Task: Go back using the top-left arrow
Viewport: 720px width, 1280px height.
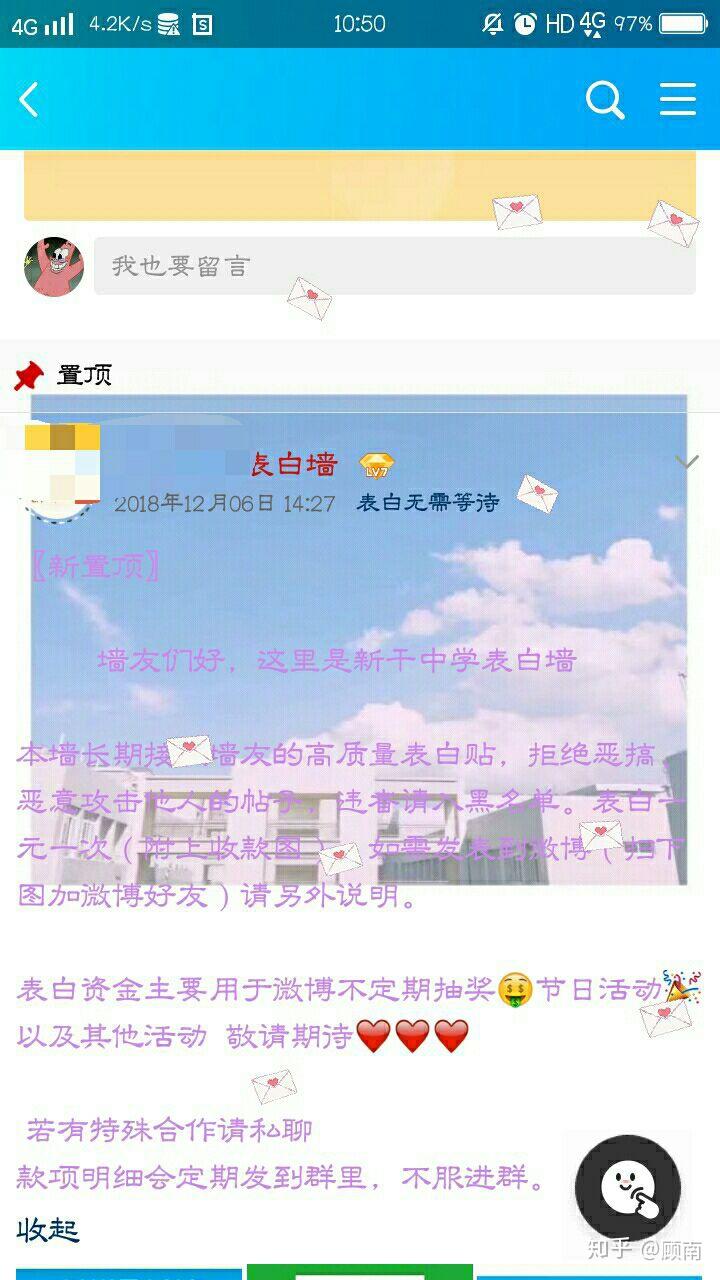Action: click(30, 100)
